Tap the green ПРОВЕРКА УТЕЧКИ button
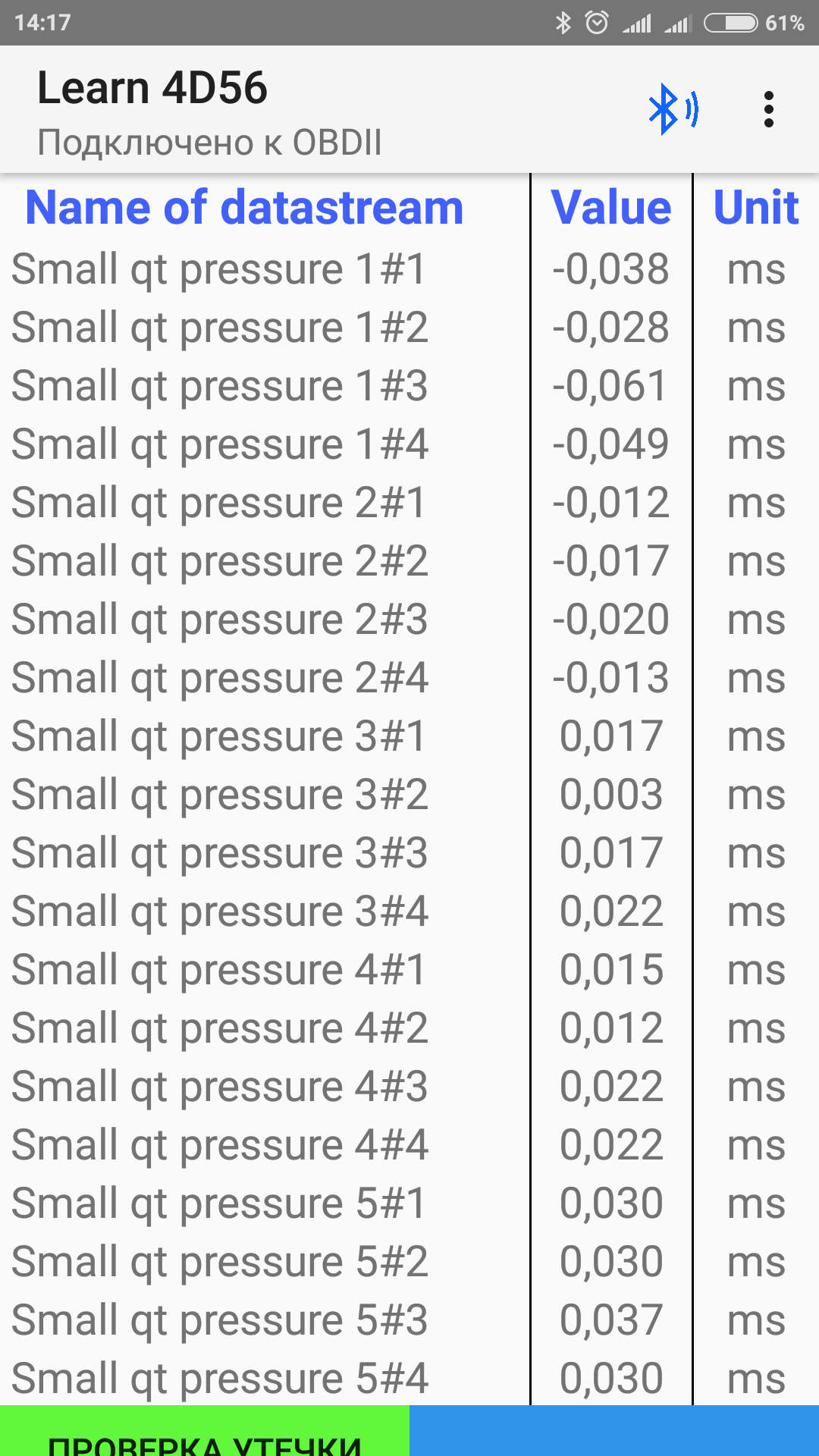Image resolution: width=819 pixels, height=1456 pixels. point(205,1432)
